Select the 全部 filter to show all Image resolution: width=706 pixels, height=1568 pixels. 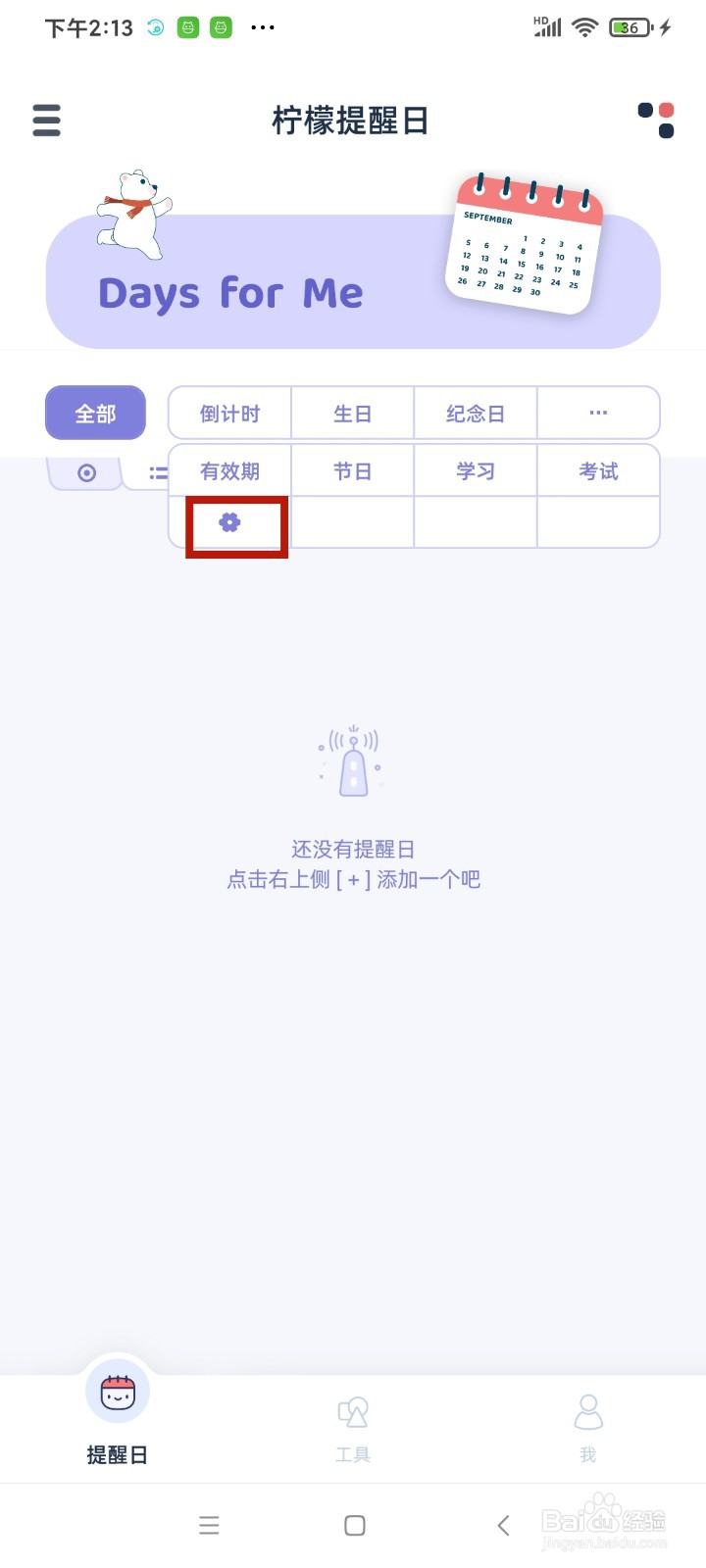coord(94,413)
